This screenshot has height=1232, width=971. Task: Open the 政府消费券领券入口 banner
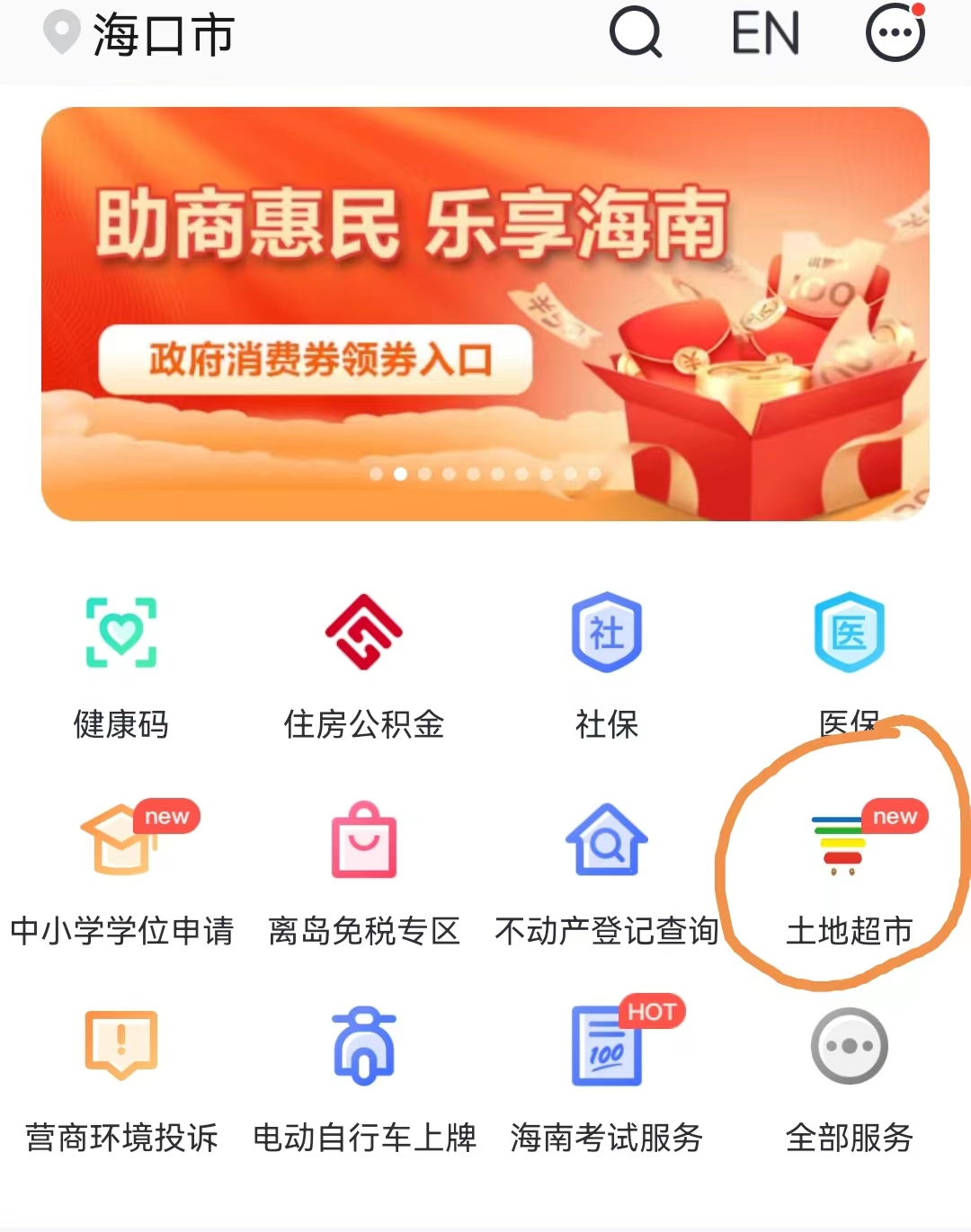(315, 359)
